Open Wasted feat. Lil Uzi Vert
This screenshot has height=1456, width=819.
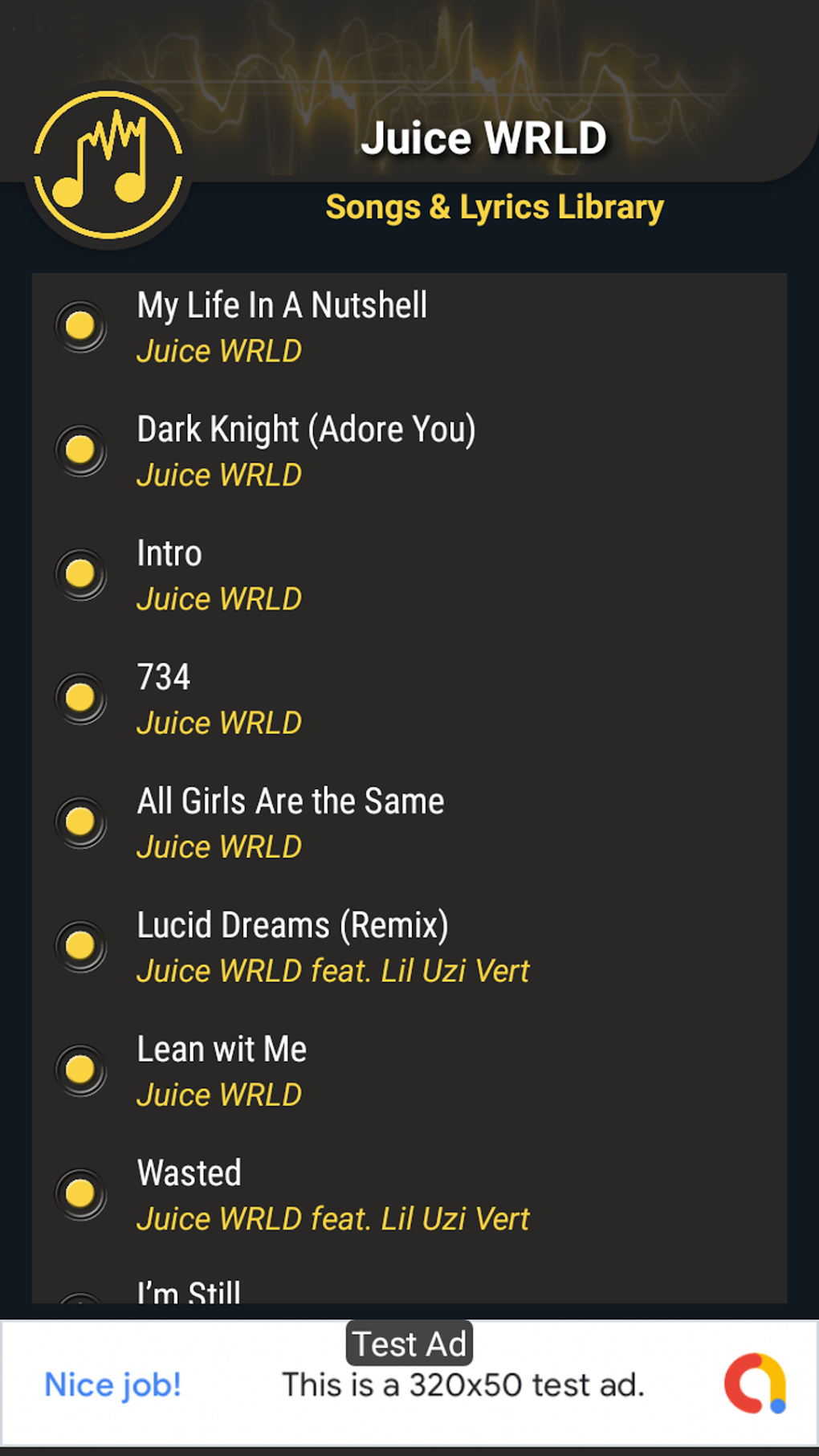[x=409, y=1193]
